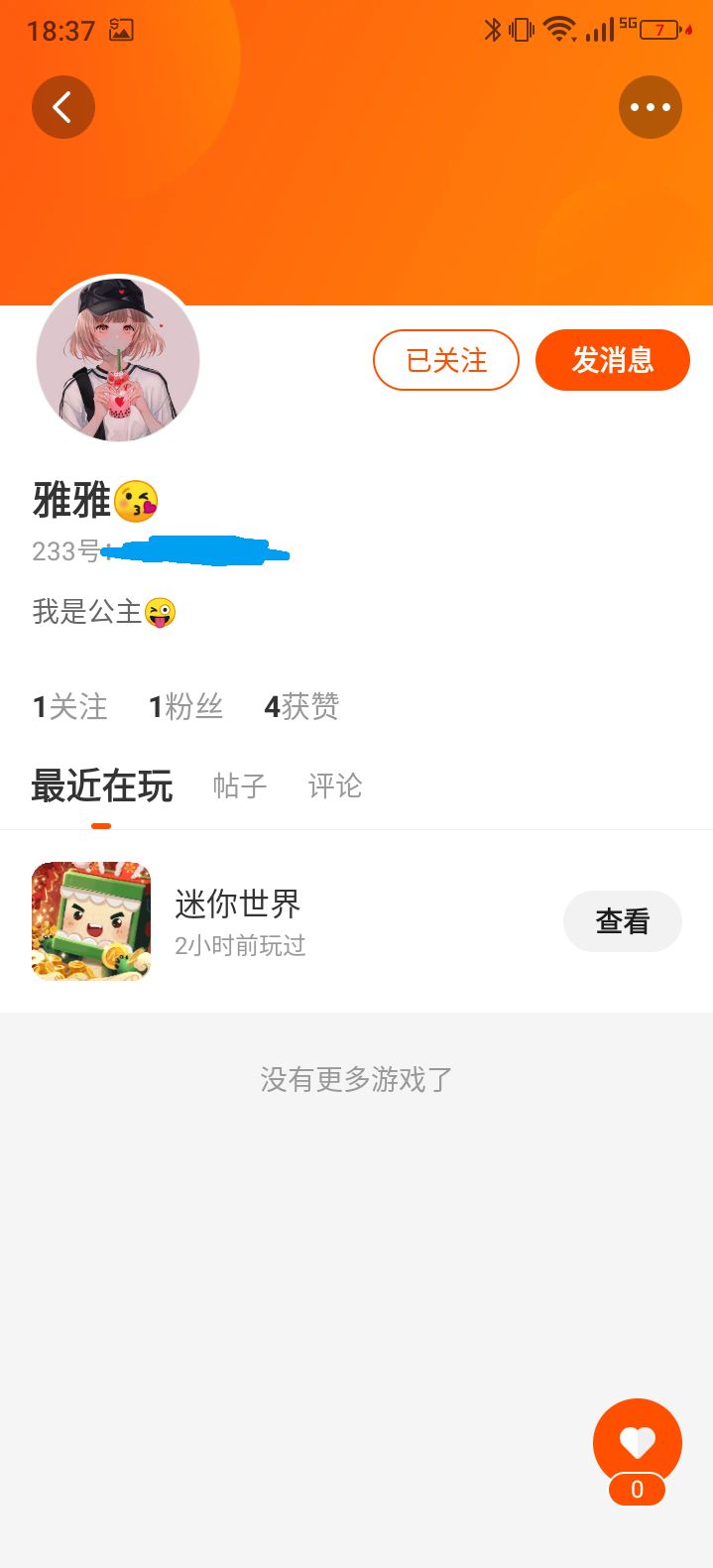Select the 最近在玩 tab

[x=102, y=786]
